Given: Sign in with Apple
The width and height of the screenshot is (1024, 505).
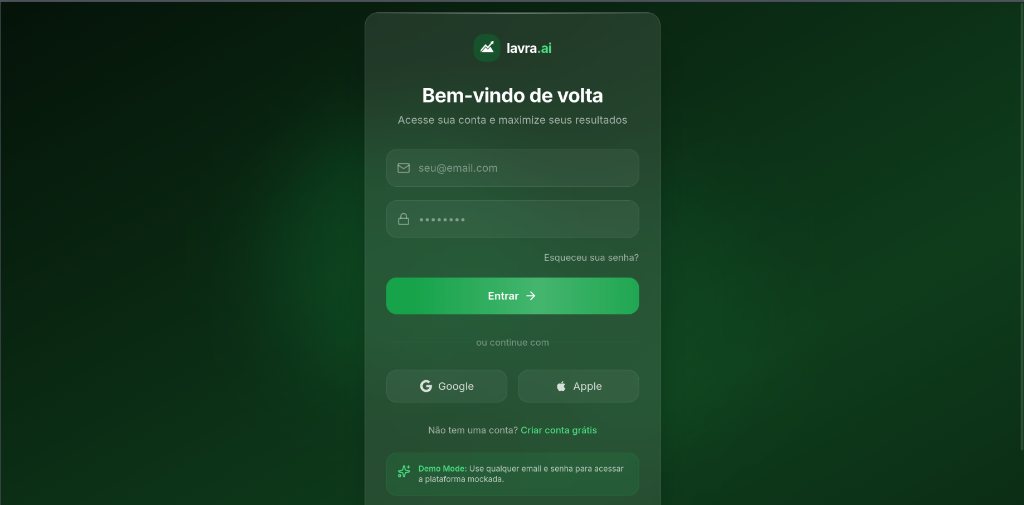Looking at the screenshot, I should pos(578,386).
